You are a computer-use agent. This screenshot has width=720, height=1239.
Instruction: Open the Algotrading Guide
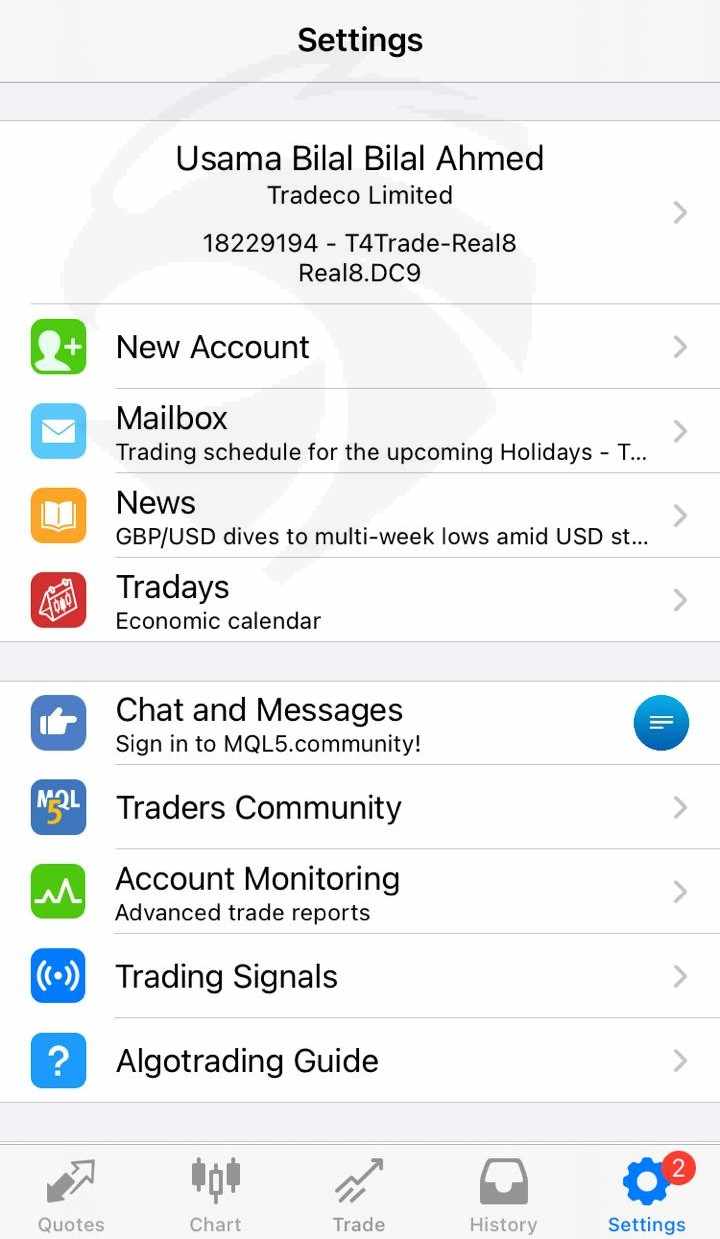360,1060
